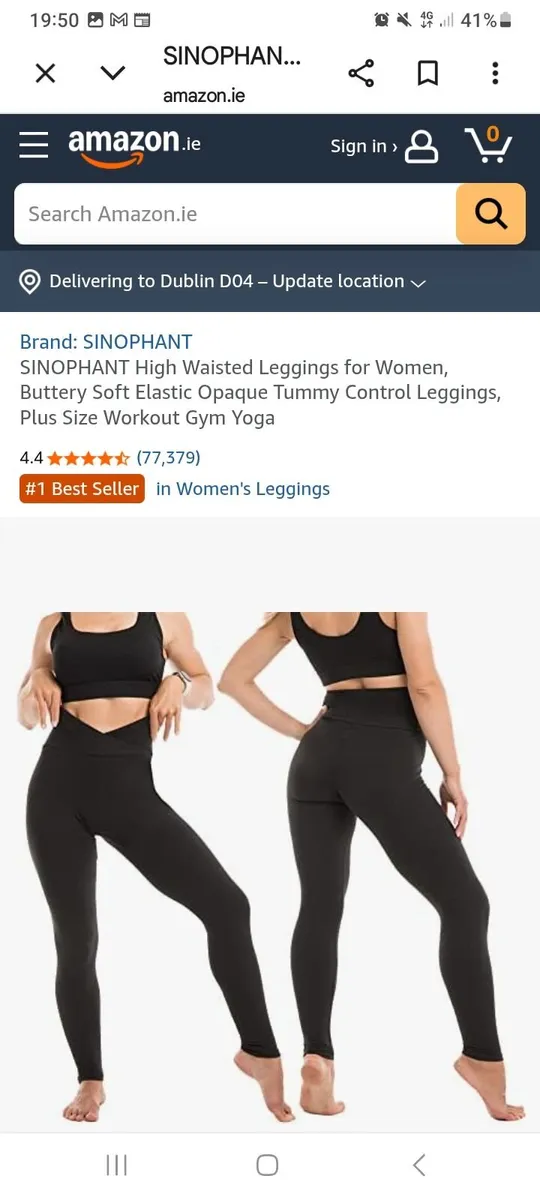
Task: Tap Sign in to your account
Action: [384, 146]
